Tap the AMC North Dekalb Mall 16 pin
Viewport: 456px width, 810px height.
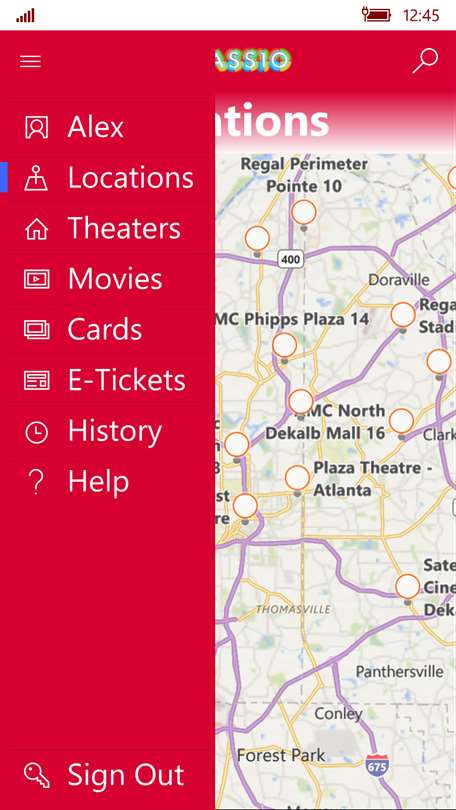coord(301,403)
